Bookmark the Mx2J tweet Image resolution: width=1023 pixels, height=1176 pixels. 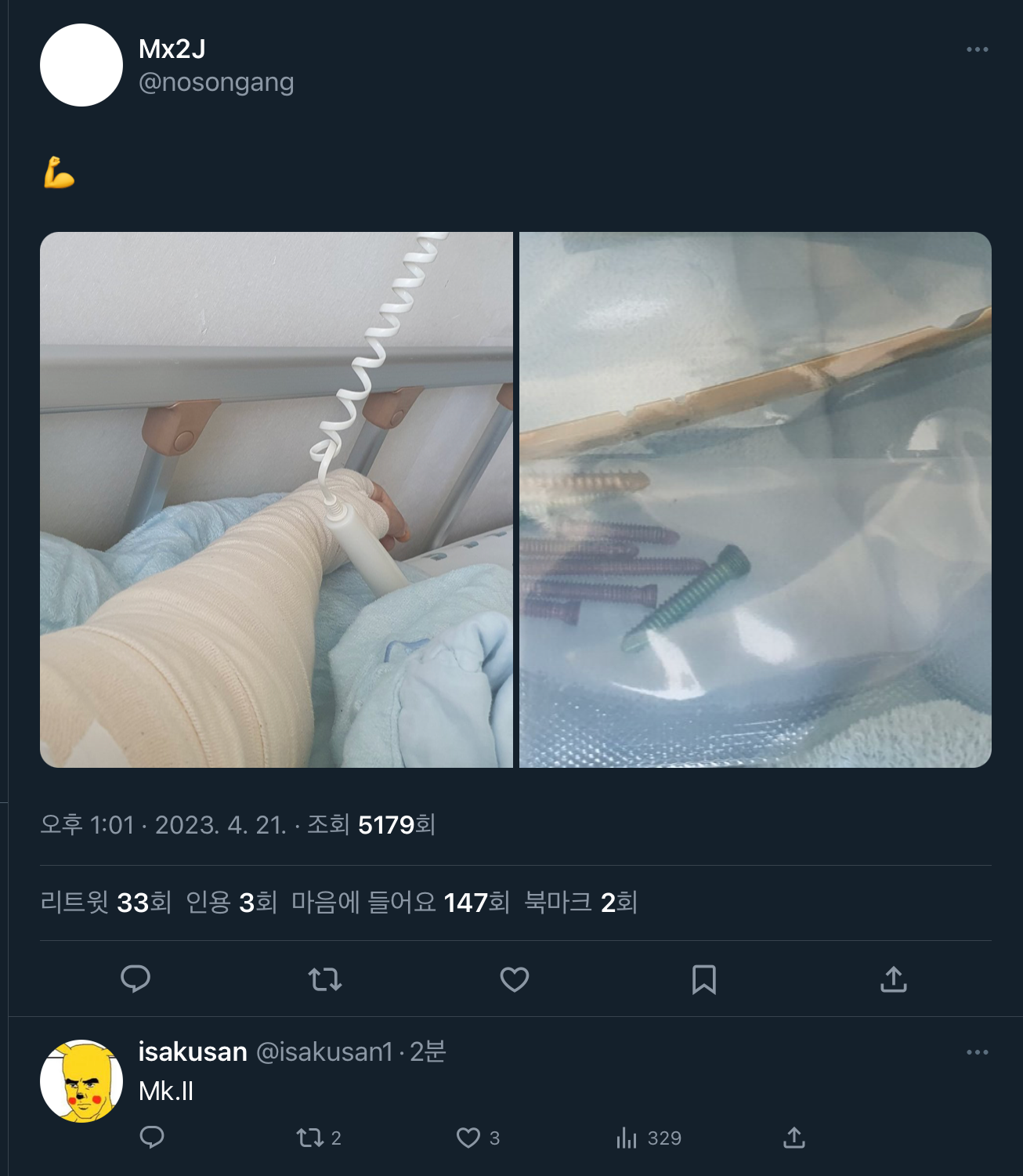coord(705,979)
